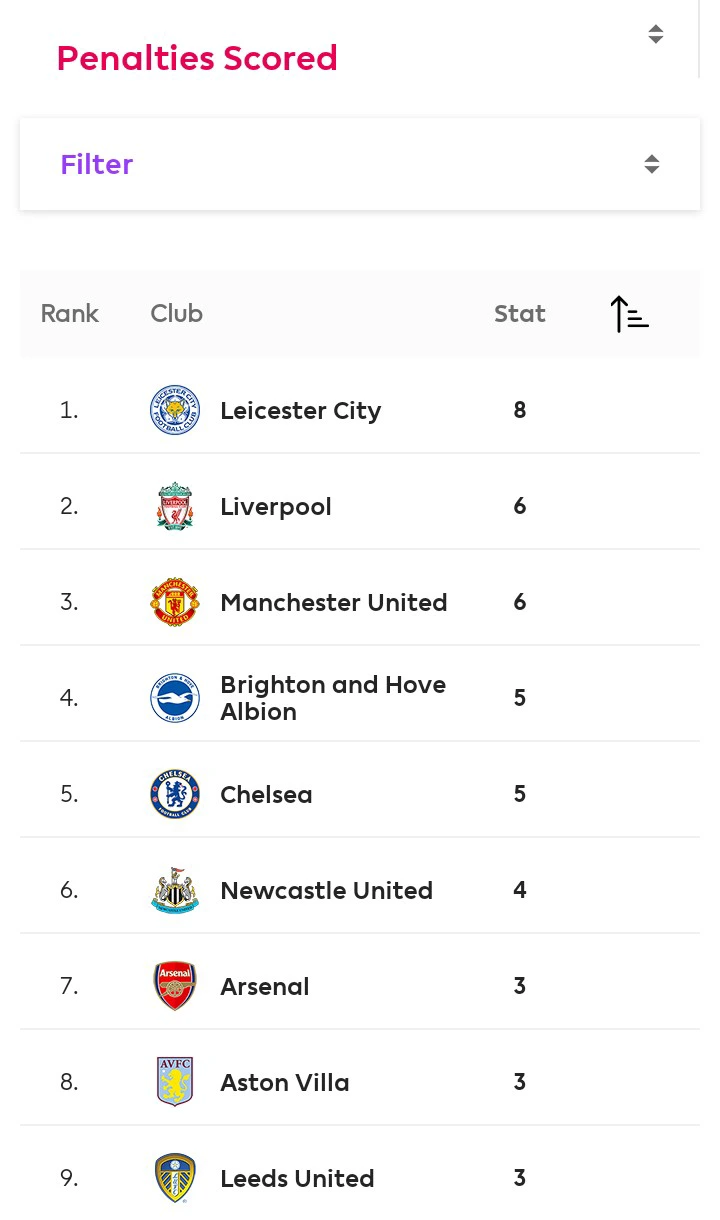Select Brighton and Hove Albion row

coord(360,698)
